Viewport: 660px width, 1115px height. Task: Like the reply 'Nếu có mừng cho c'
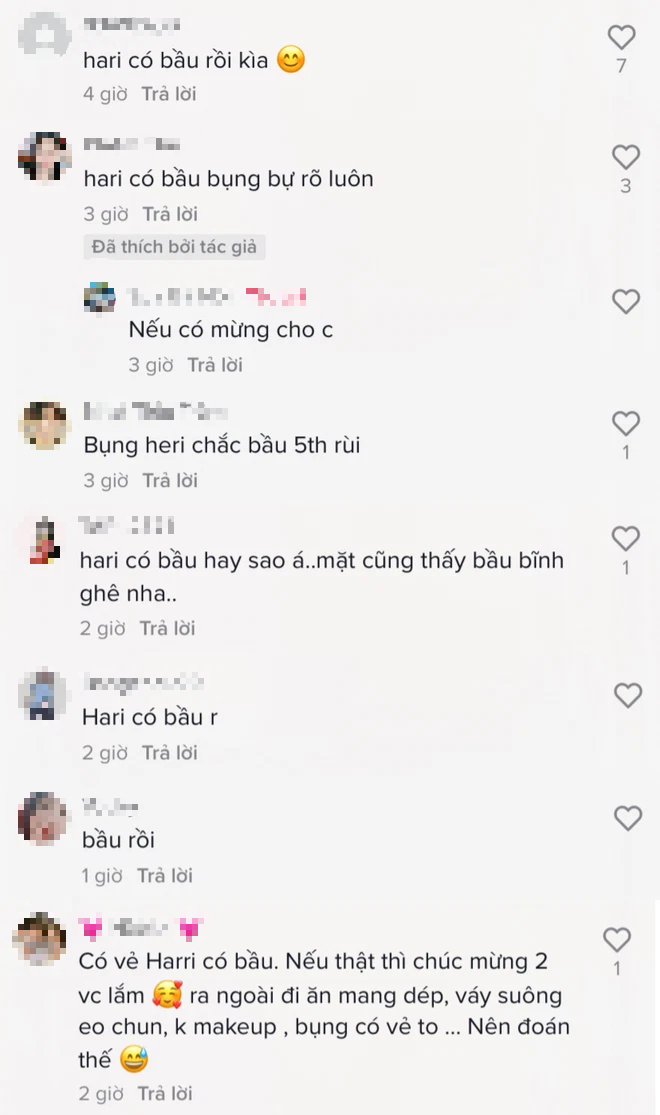tap(626, 302)
